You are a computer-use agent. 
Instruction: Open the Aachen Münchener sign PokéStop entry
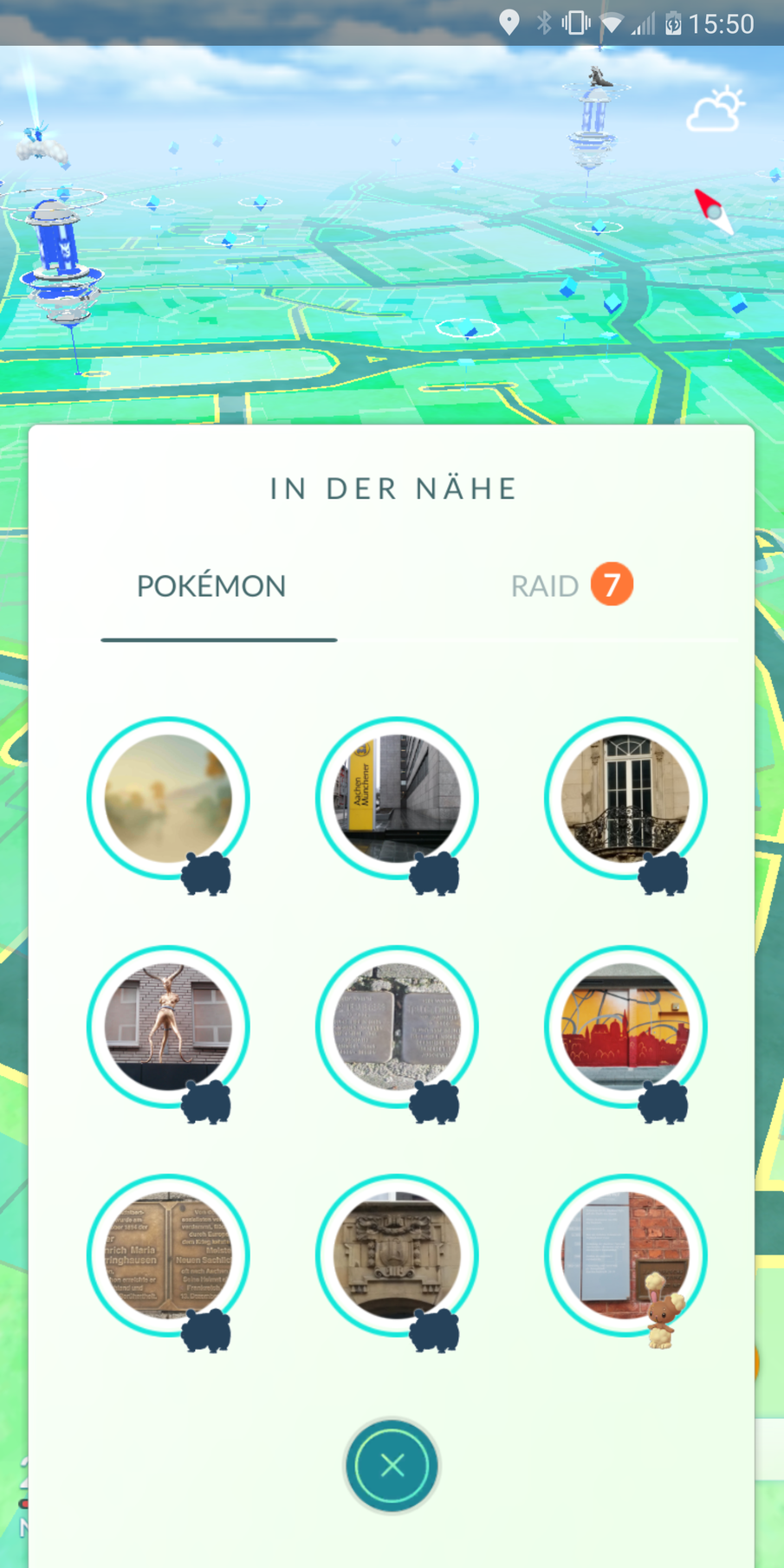(x=397, y=798)
